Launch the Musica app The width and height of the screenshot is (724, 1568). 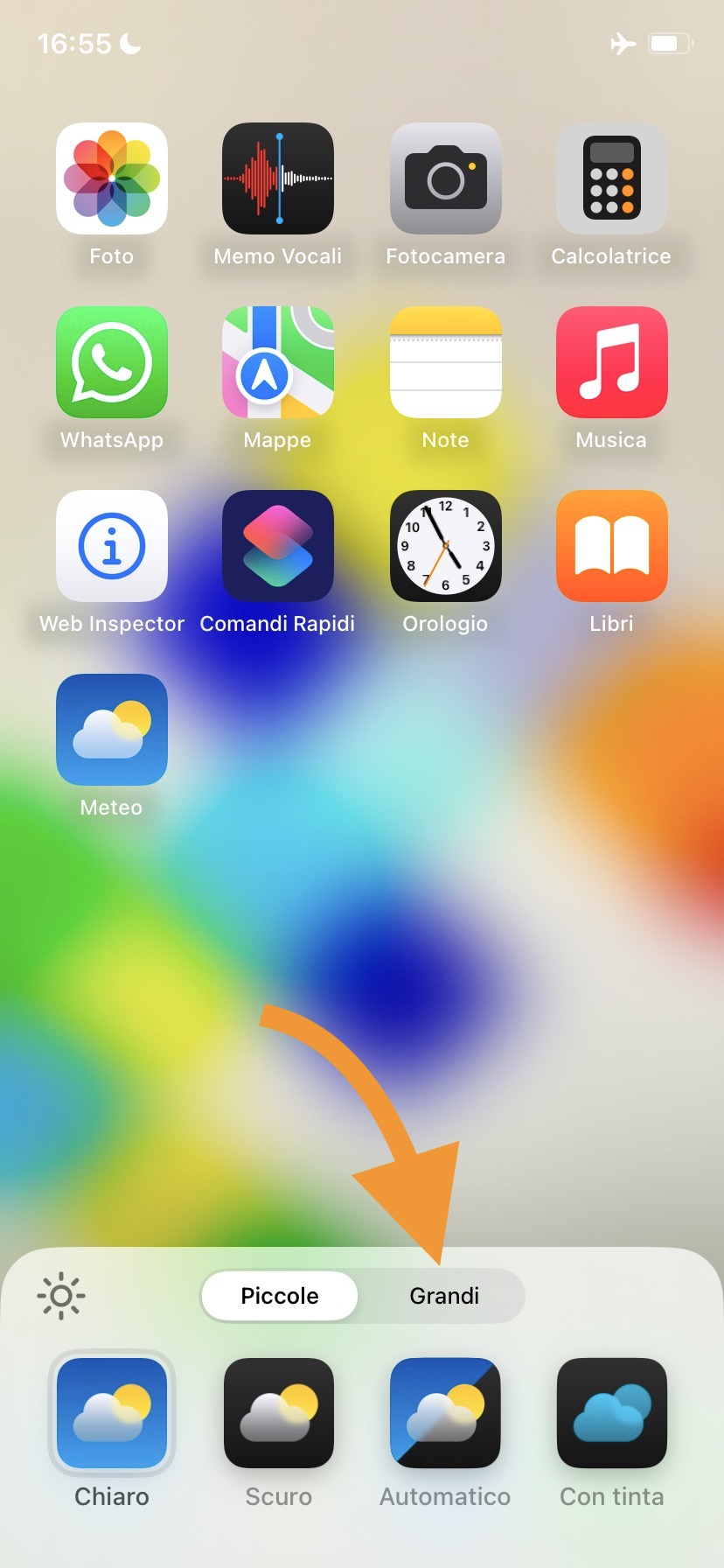tap(611, 362)
